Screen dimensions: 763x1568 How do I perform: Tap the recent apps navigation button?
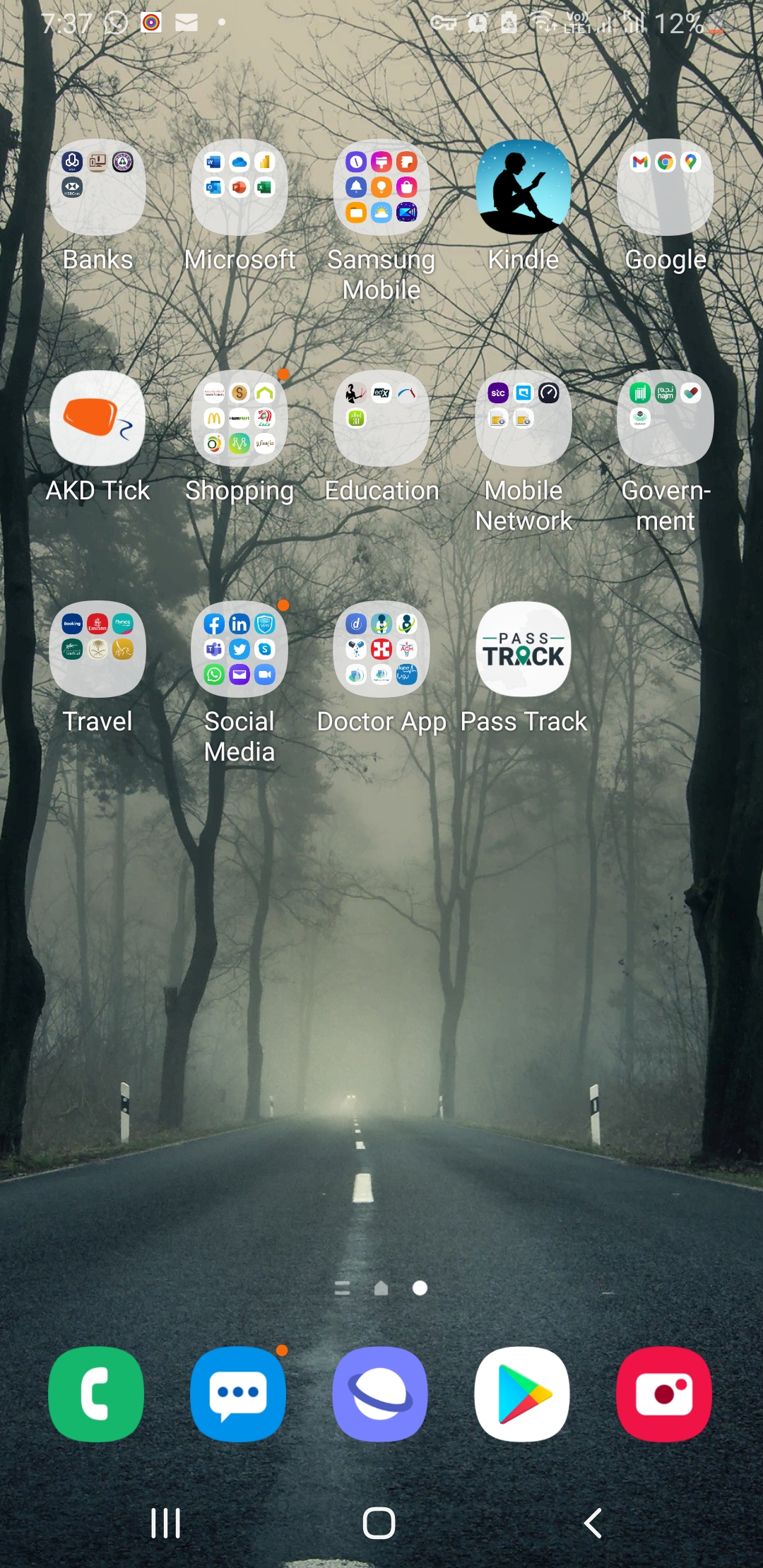166,1523
